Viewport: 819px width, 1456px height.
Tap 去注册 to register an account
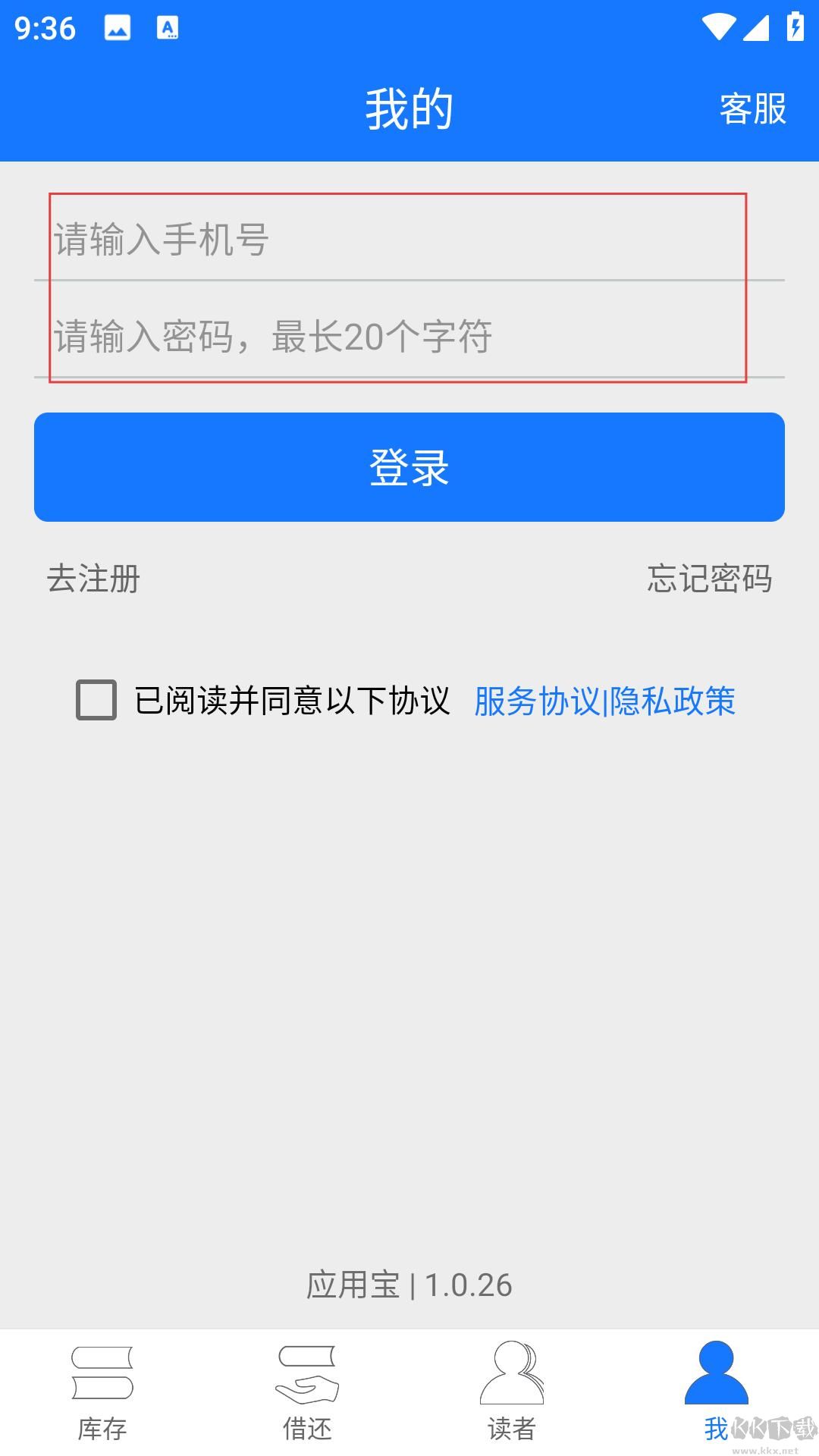(x=91, y=579)
